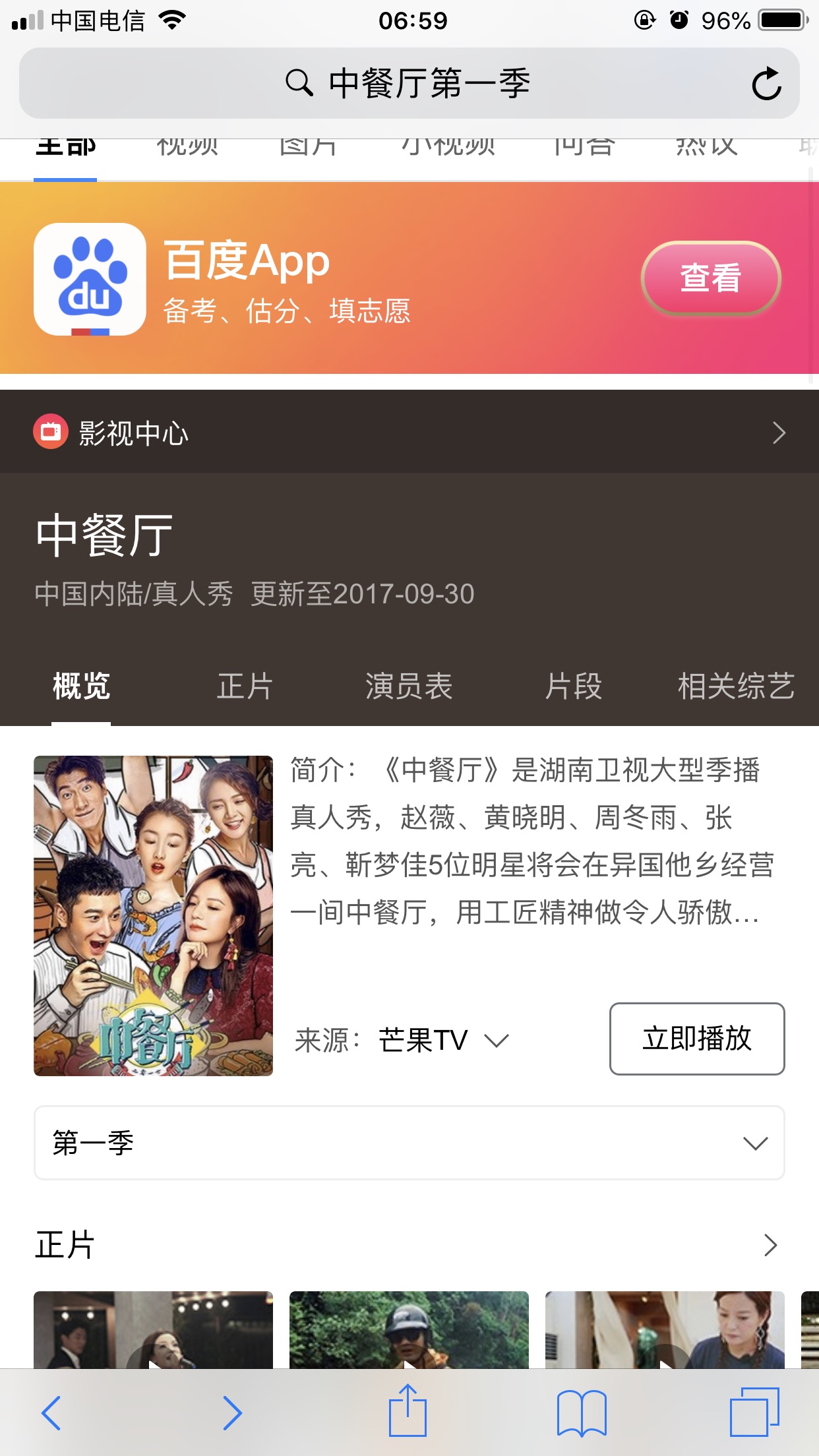Go back with Safari's back arrow
Image resolution: width=819 pixels, height=1456 pixels.
coord(51,1412)
